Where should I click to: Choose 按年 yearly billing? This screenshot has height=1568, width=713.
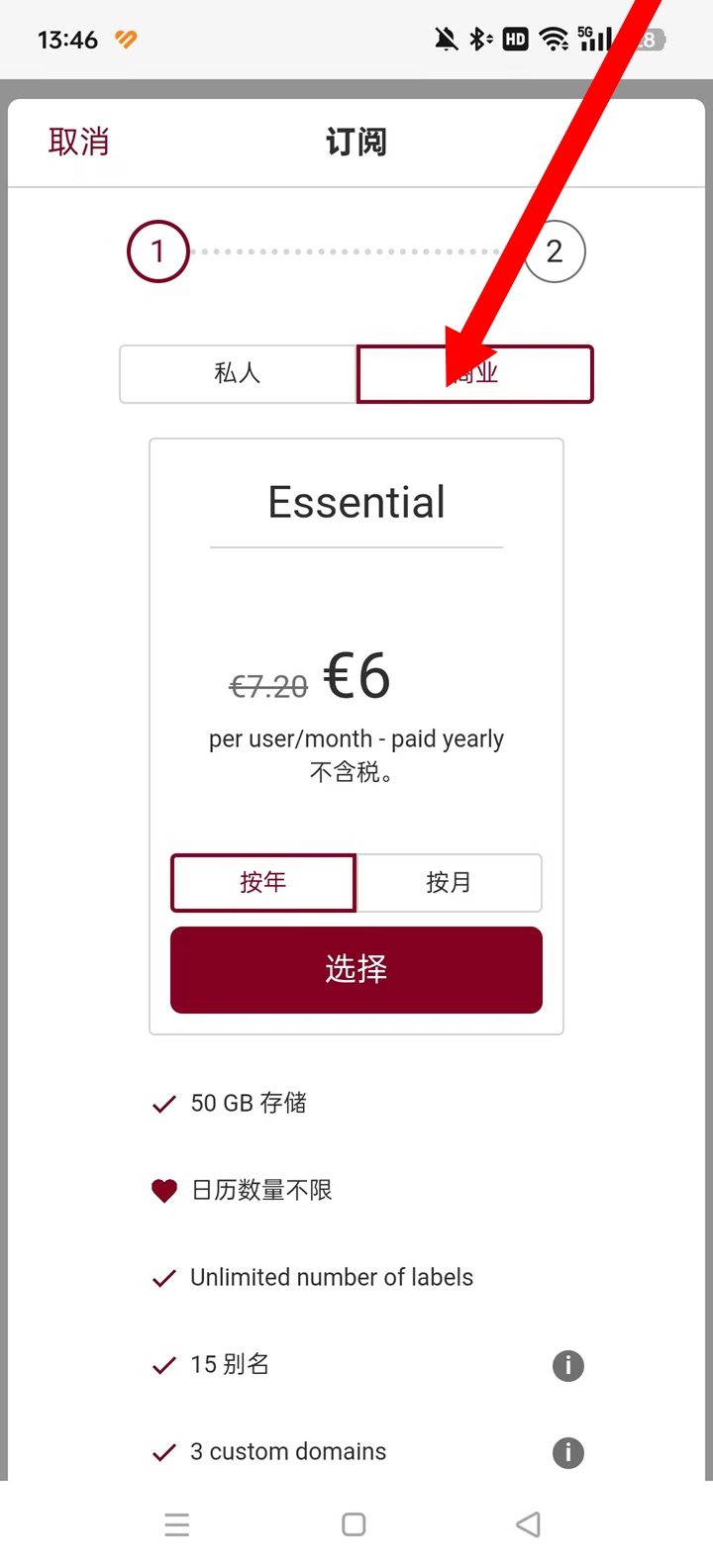tap(263, 882)
